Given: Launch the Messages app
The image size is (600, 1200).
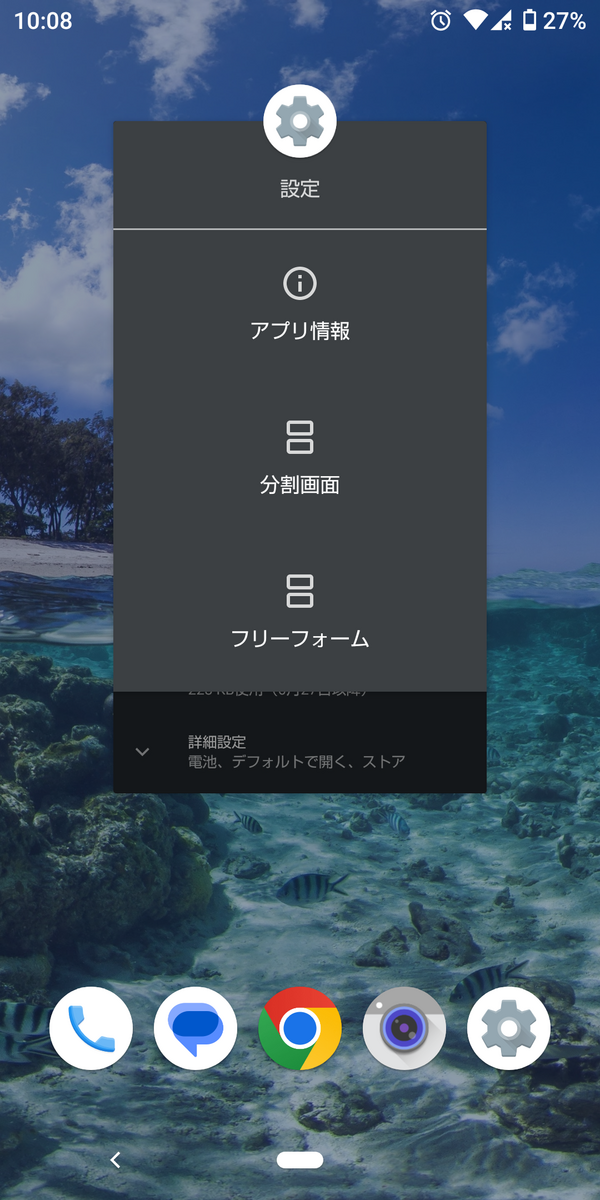Looking at the screenshot, I should click(195, 1028).
